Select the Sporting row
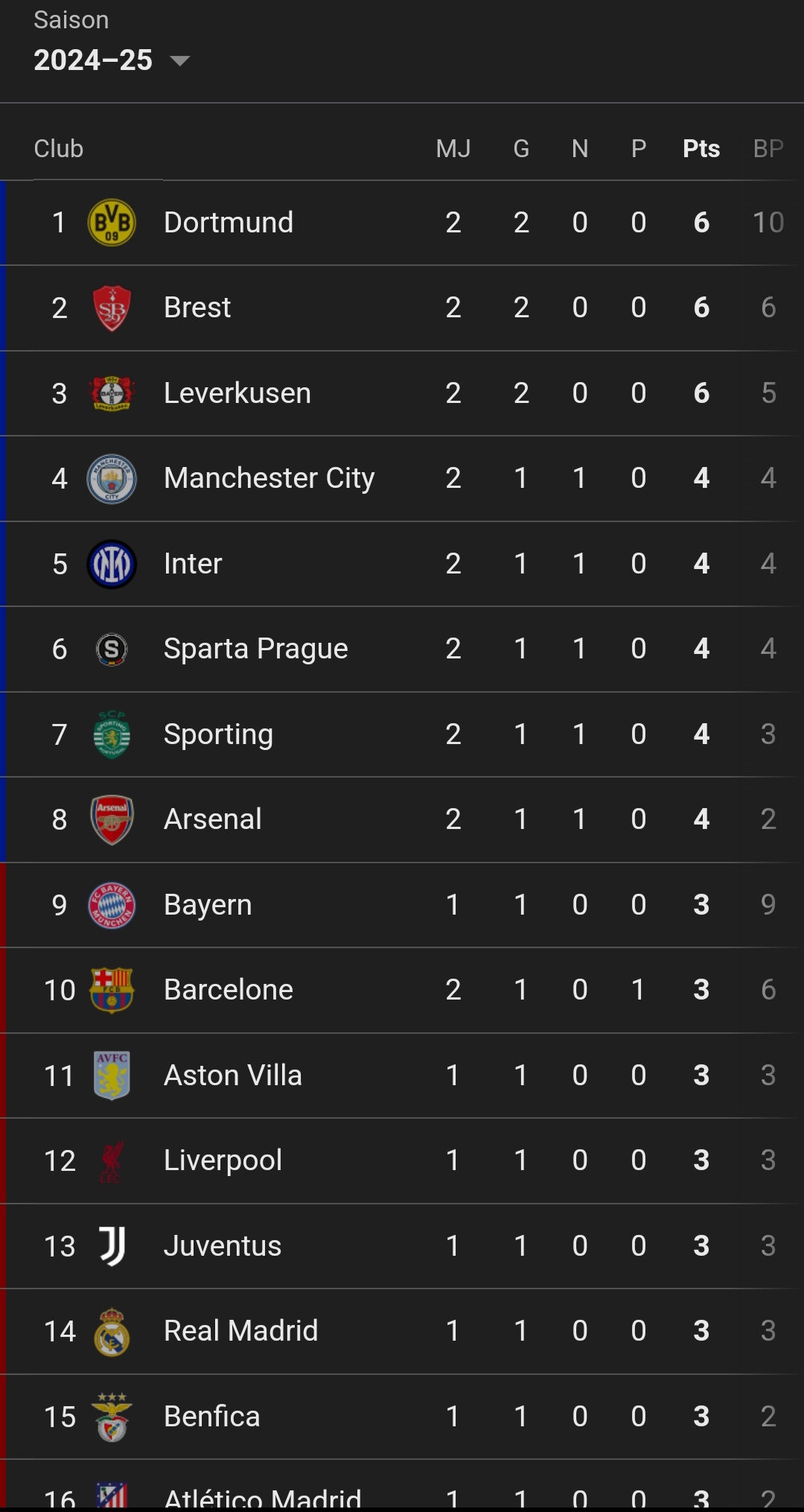The height and width of the screenshot is (1512, 804). click(x=402, y=734)
